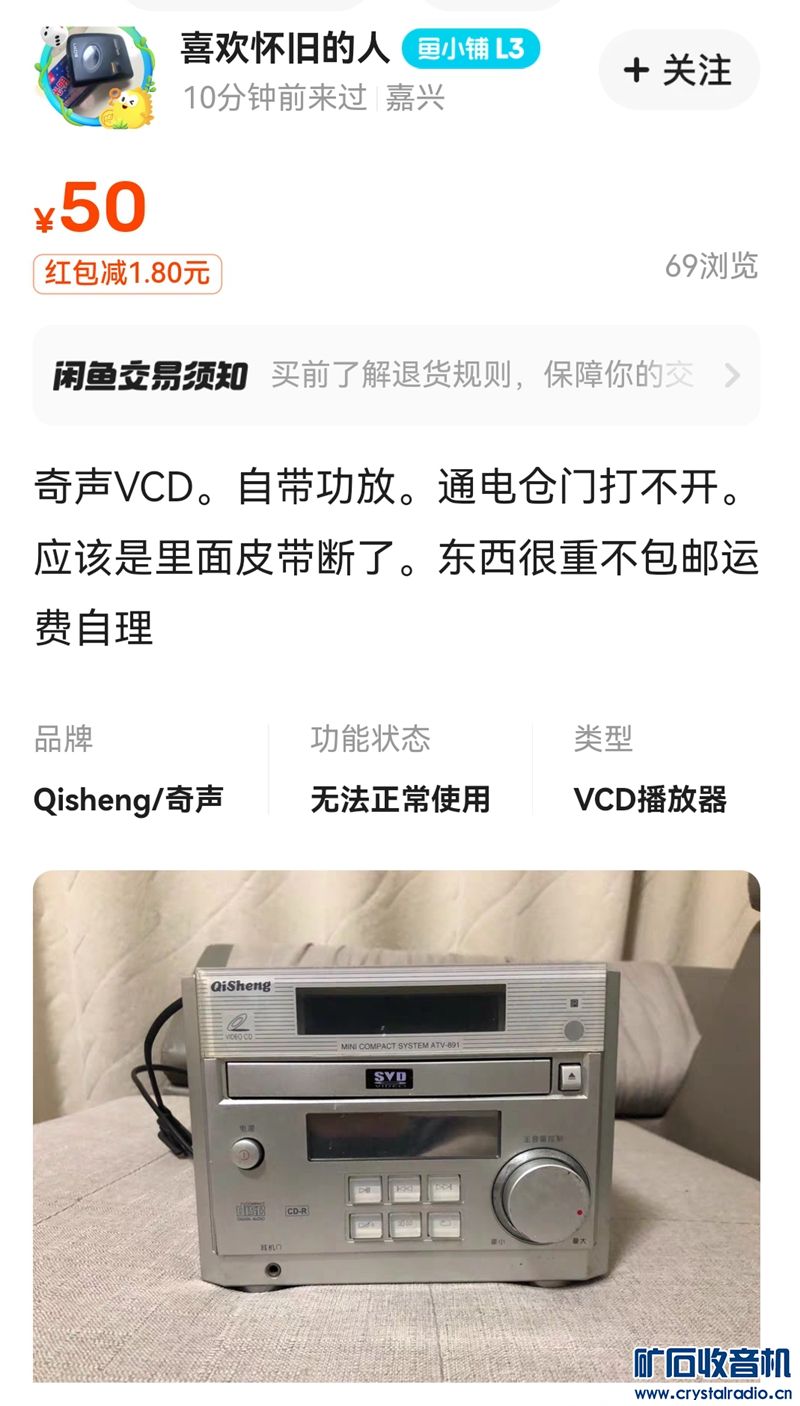Follow the seller with 关注 button
The width and height of the screenshot is (800, 1406).
point(679,70)
